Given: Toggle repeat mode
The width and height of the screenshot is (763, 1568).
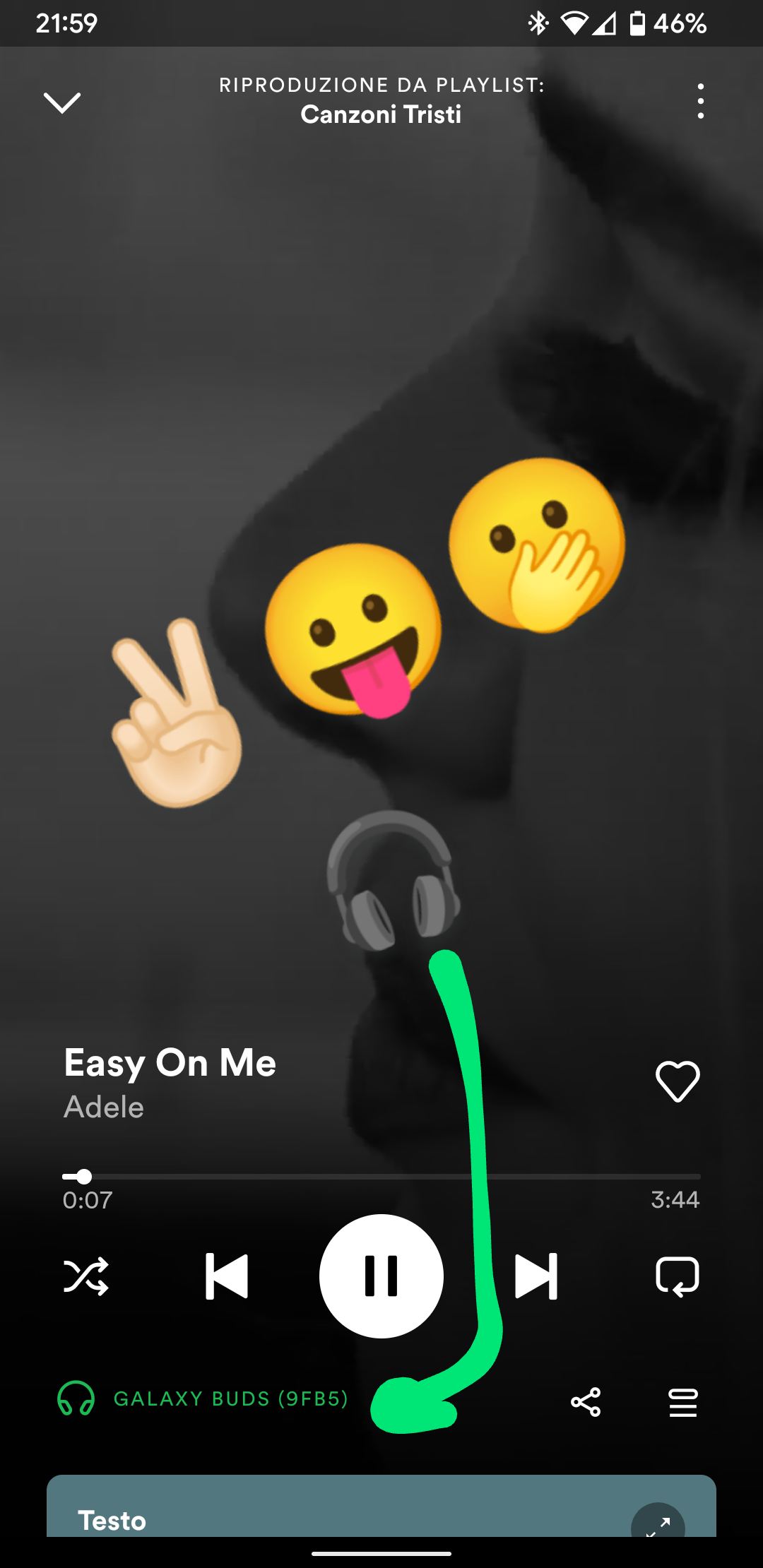Looking at the screenshot, I should [677, 1276].
